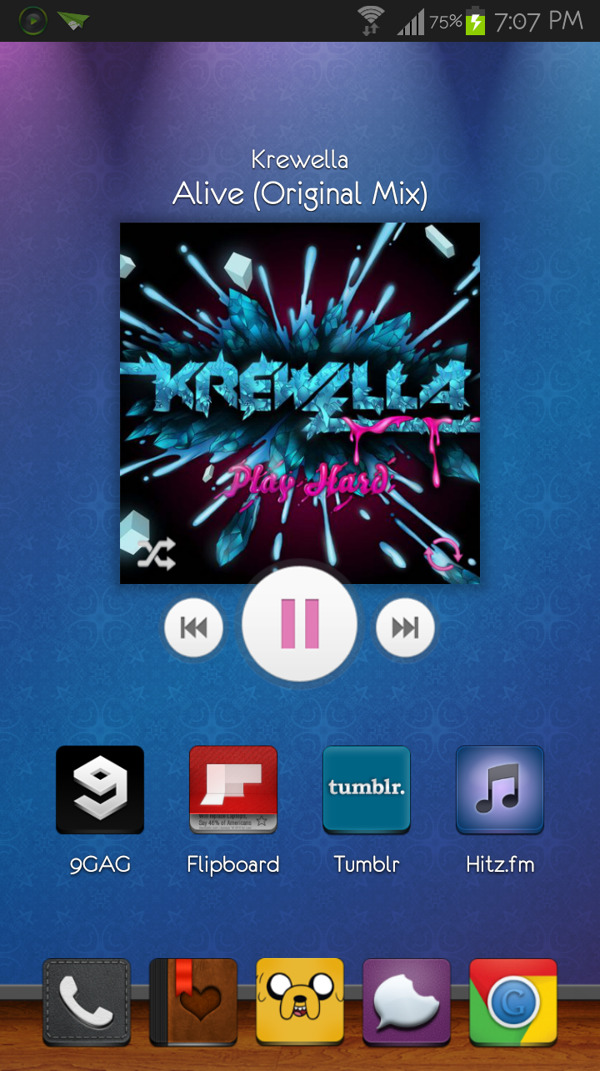The height and width of the screenshot is (1071, 600).
Task: Open the yellow cartoon dog app
Action: coord(300,1001)
